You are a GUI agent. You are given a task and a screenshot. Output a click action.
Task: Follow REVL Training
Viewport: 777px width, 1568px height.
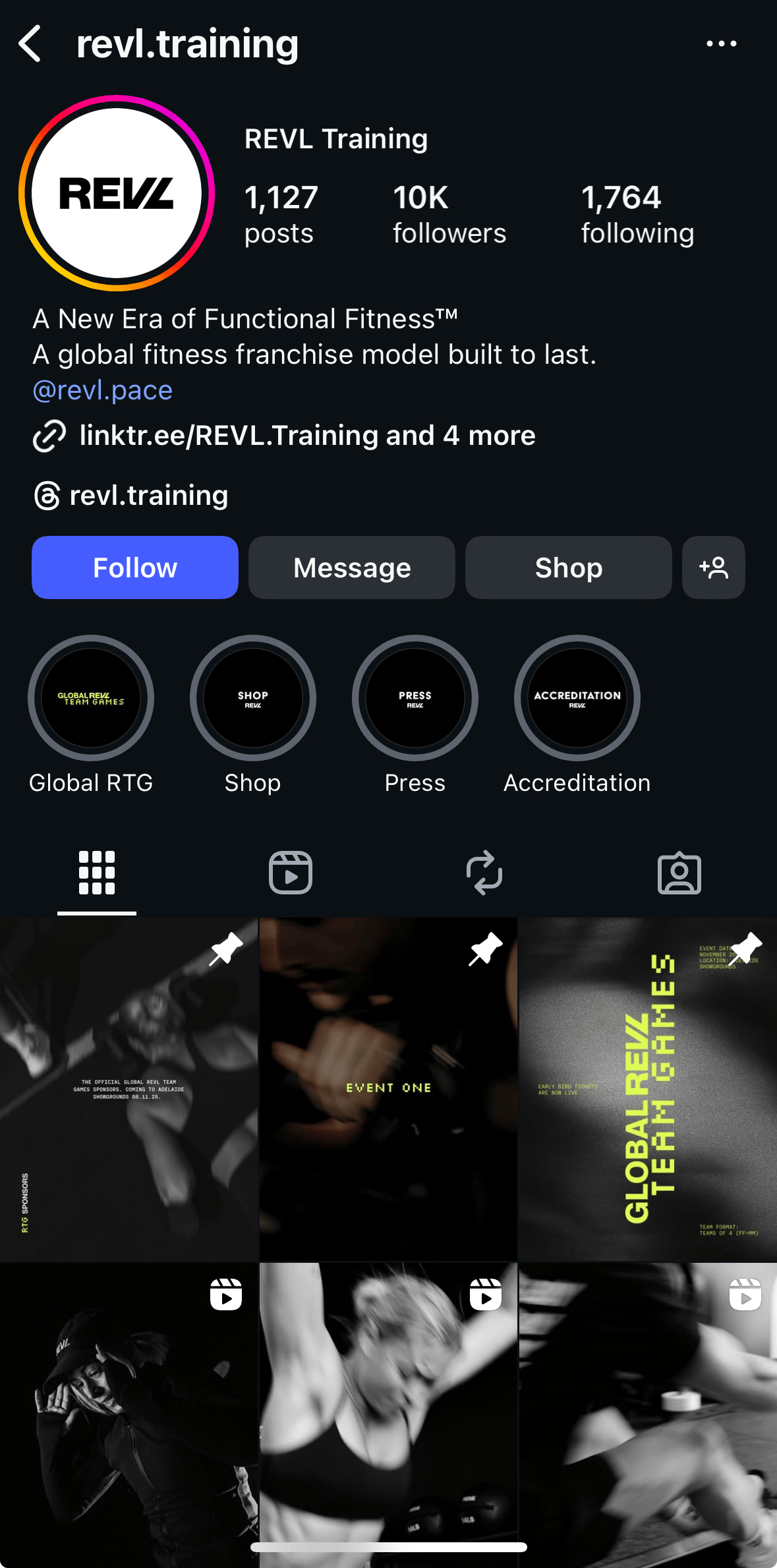[135, 567]
